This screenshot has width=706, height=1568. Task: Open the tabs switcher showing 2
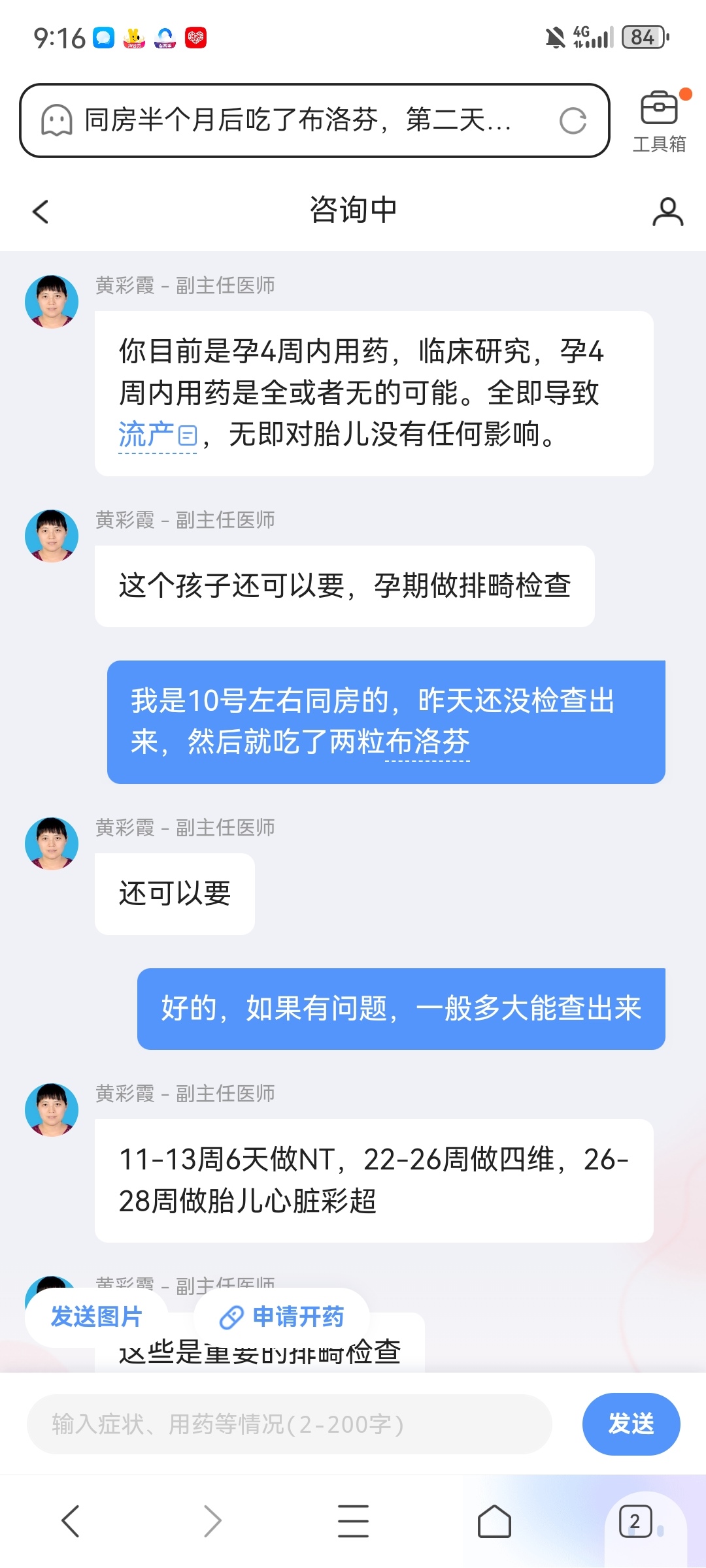(635, 1521)
